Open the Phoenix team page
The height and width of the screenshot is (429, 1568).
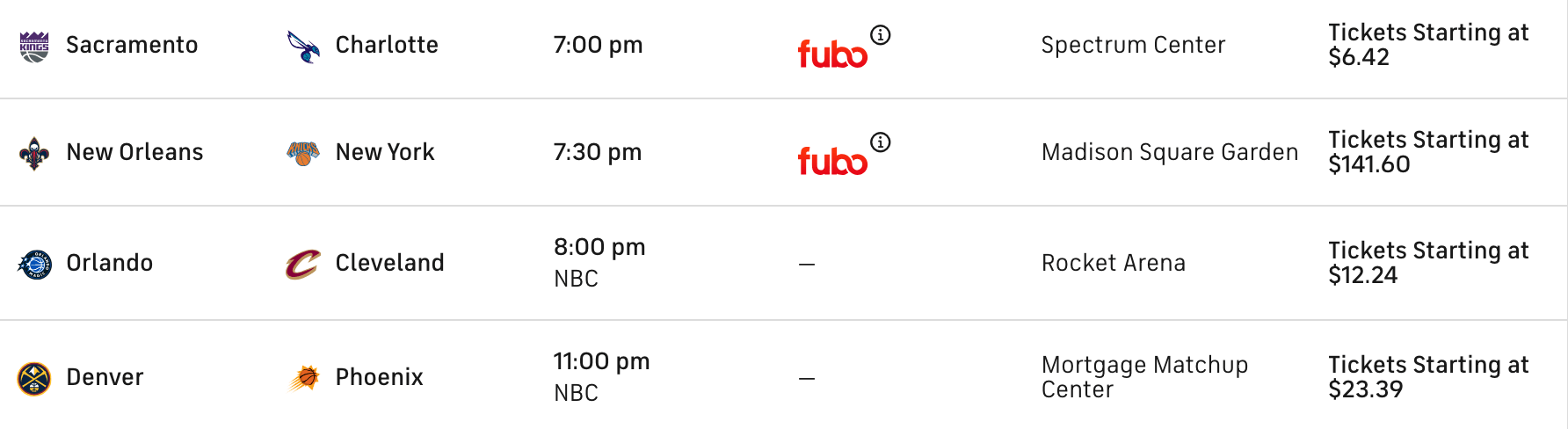click(x=379, y=377)
